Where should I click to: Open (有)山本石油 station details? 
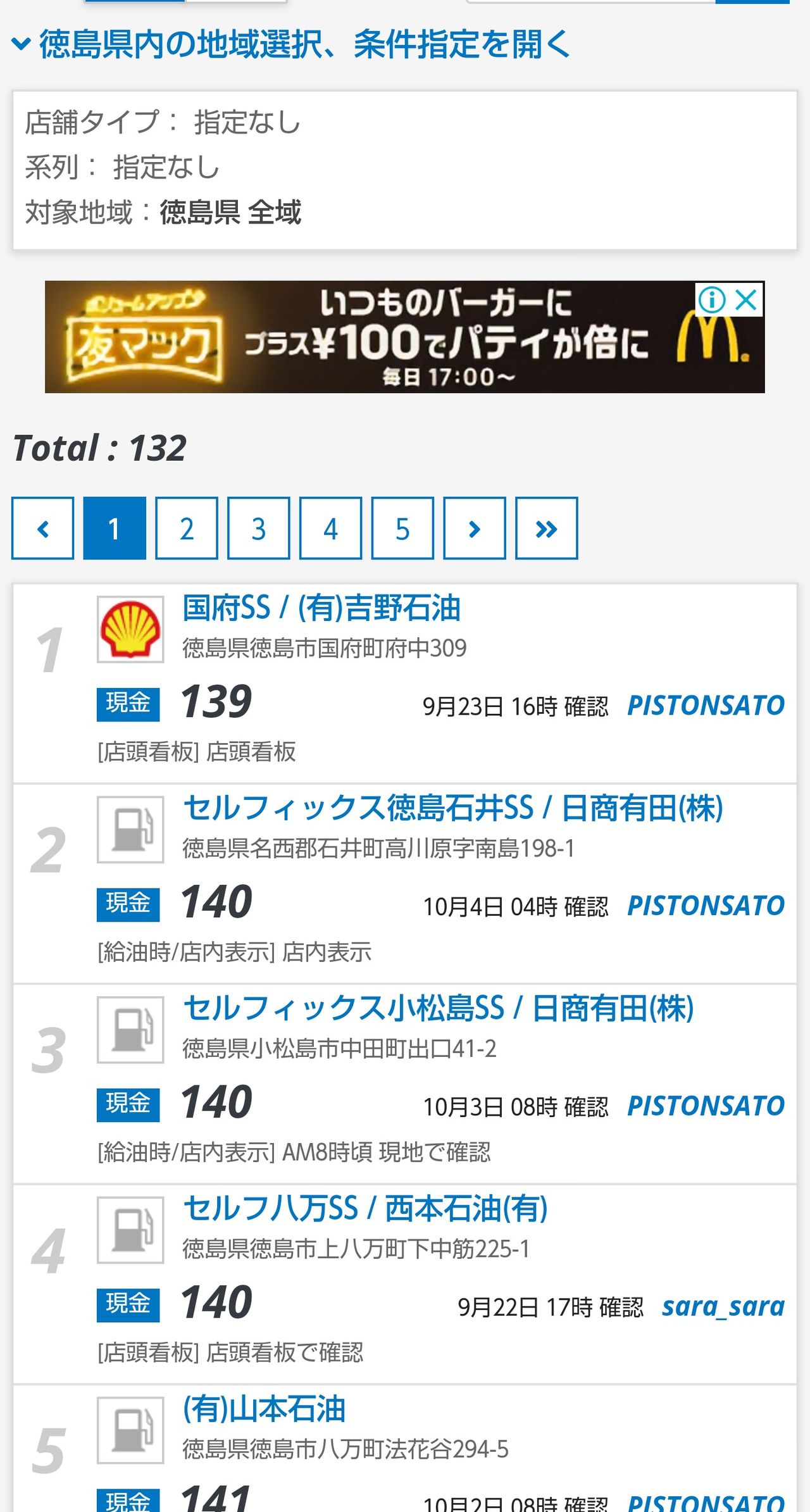pyautogui.click(x=264, y=1409)
